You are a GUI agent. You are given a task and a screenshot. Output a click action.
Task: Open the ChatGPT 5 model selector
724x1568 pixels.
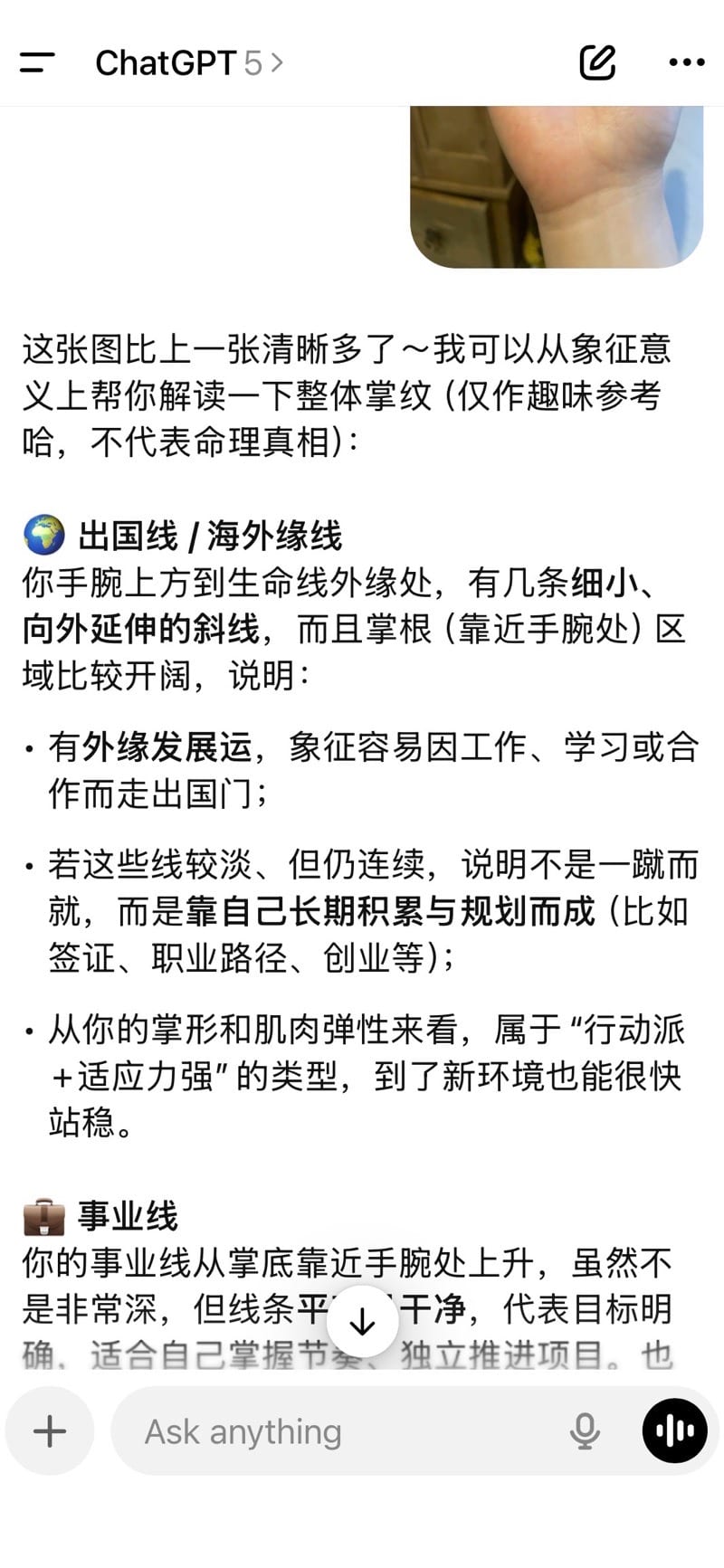[x=189, y=62]
